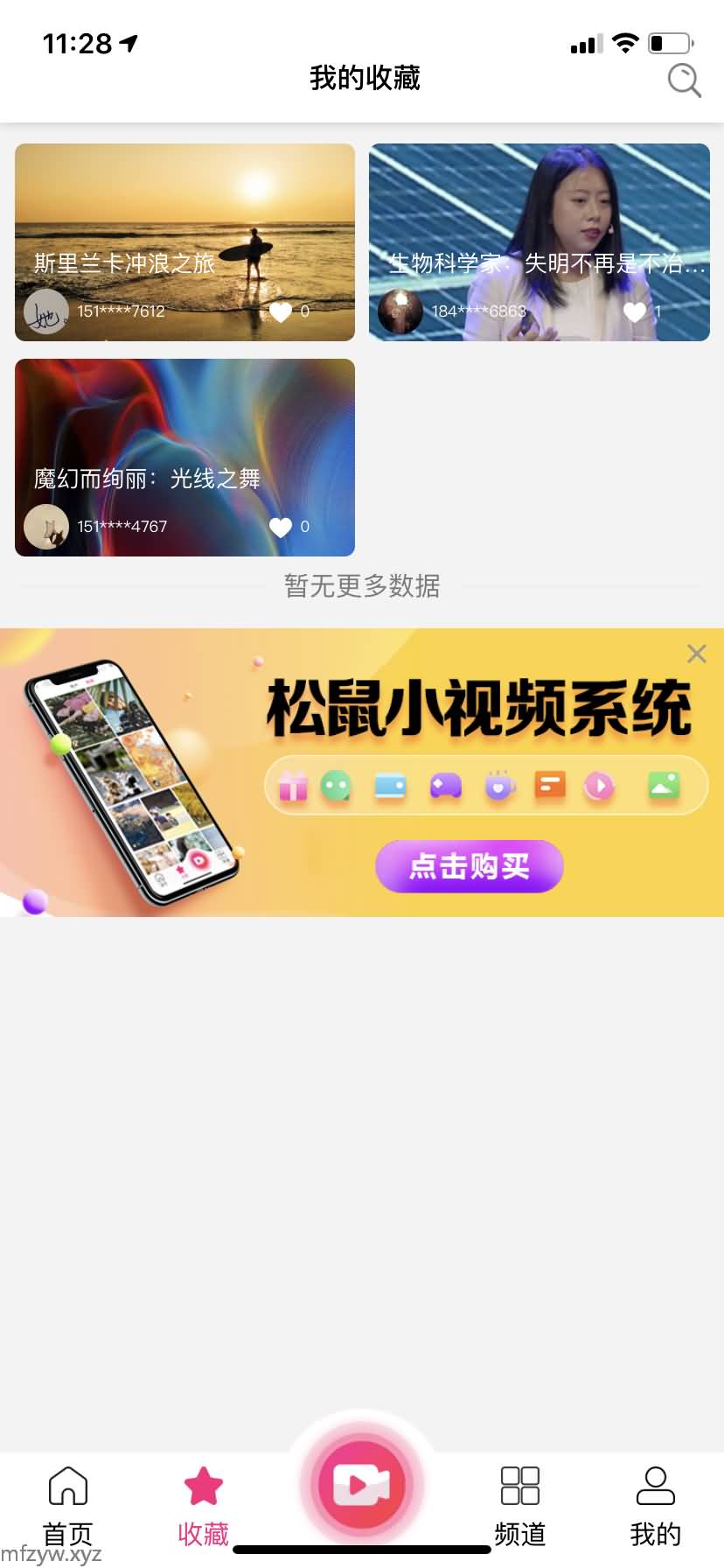The height and width of the screenshot is (1568, 724).
Task: Open the 斯里兰卡冲浪之旅 video card
Action: tap(184, 219)
